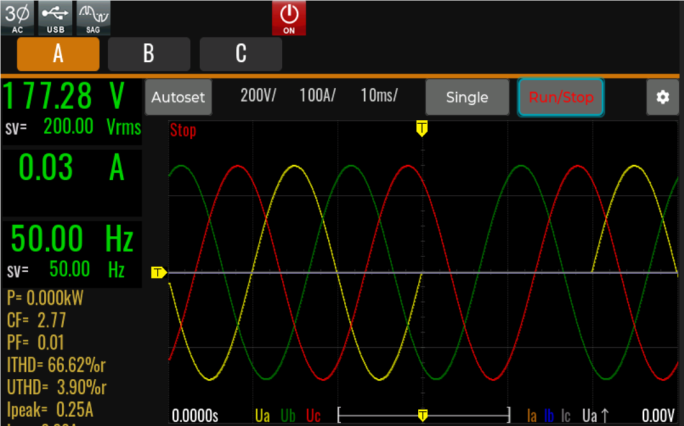684x426 pixels.
Task: Toggle the Ia current trace
Action: [x=532, y=415]
